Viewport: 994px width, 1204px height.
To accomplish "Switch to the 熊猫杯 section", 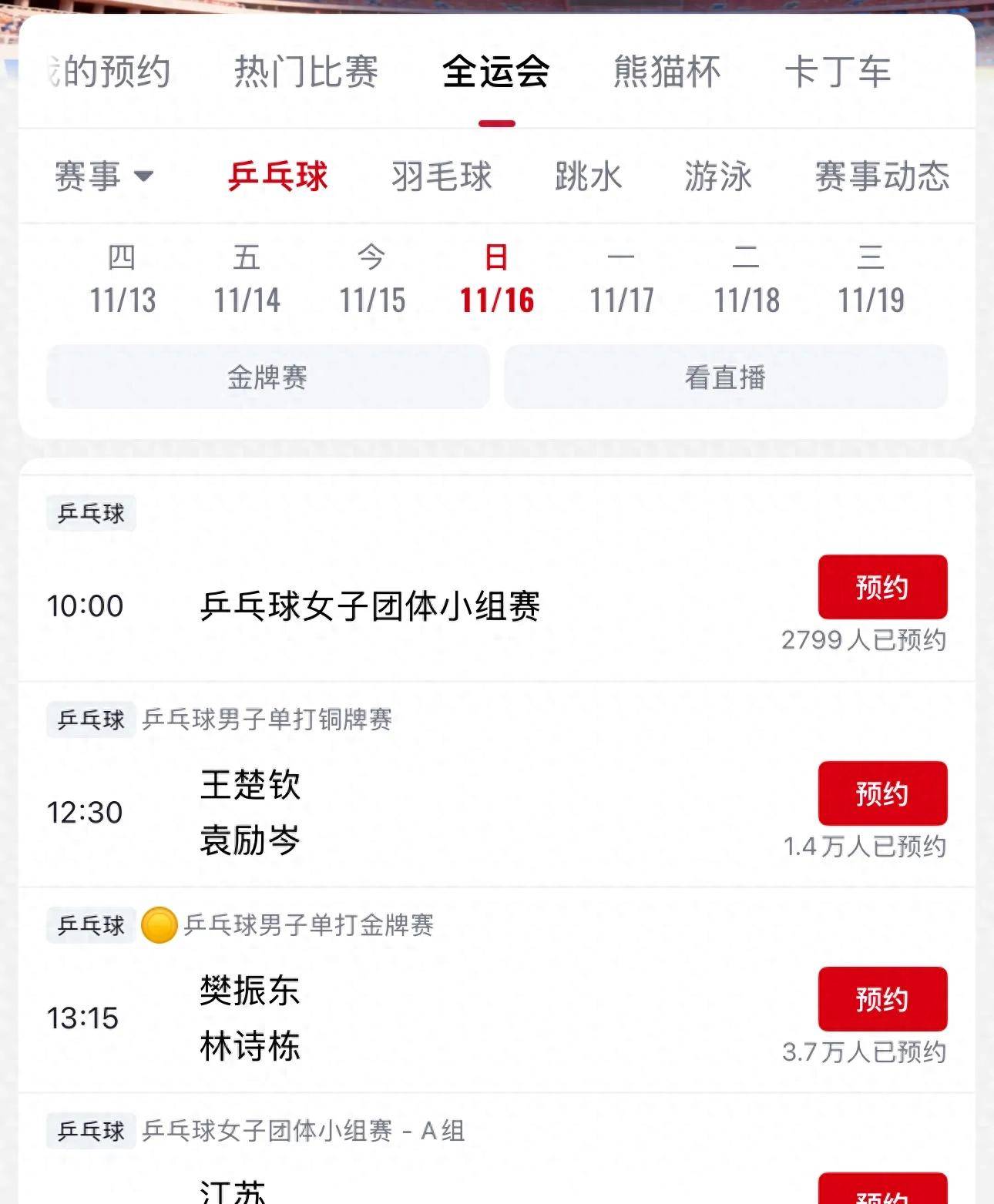I will (x=666, y=73).
